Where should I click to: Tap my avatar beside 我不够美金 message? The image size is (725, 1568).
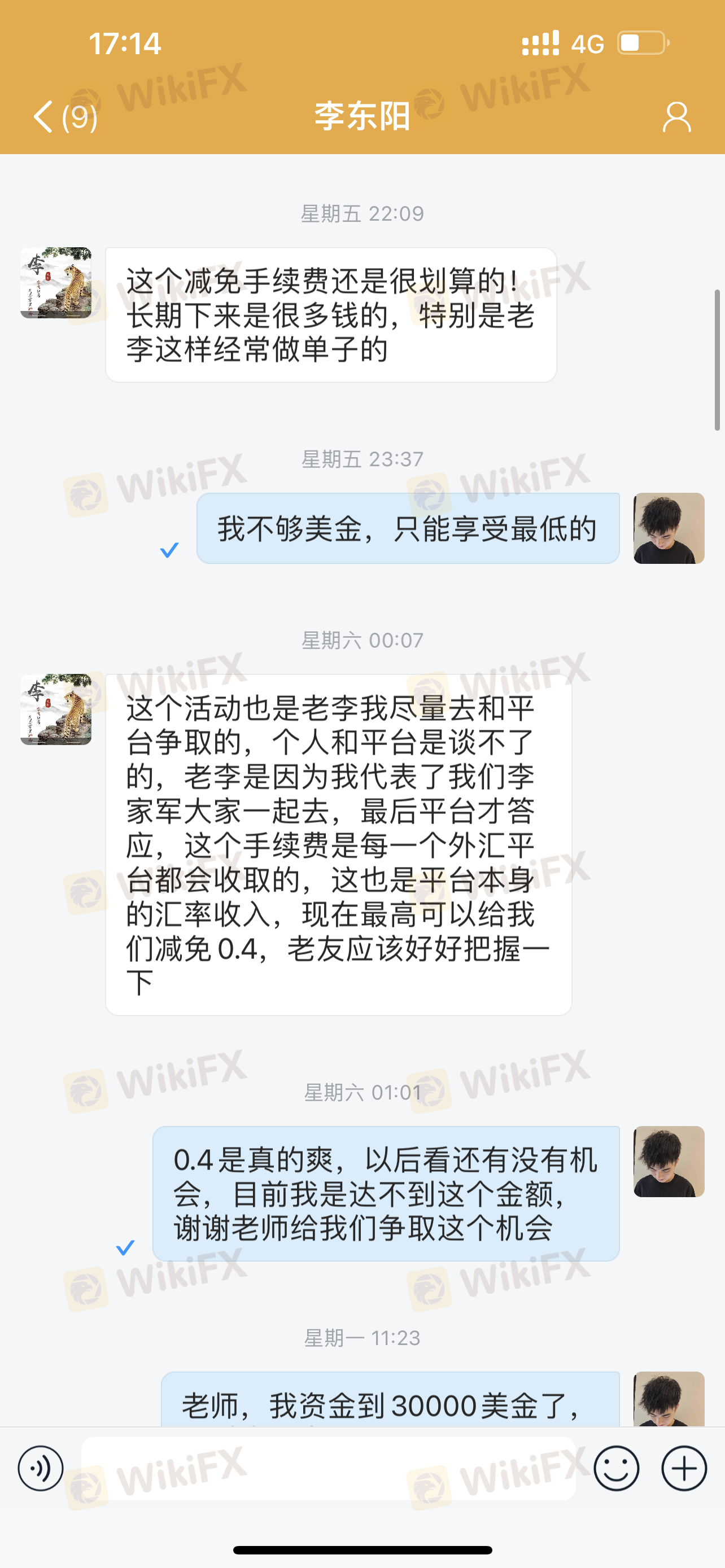(x=669, y=528)
